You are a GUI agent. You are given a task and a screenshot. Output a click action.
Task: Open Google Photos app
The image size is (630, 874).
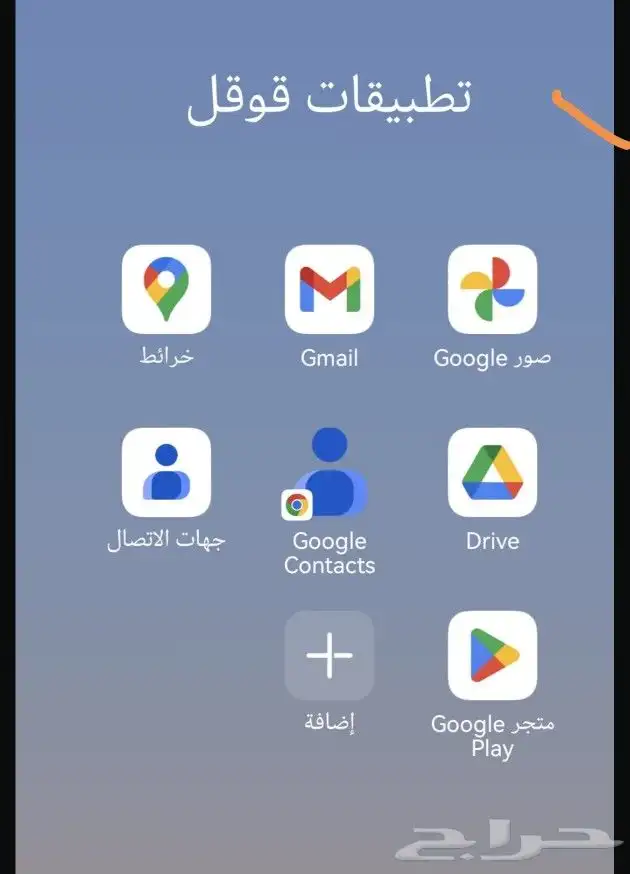pos(492,289)
